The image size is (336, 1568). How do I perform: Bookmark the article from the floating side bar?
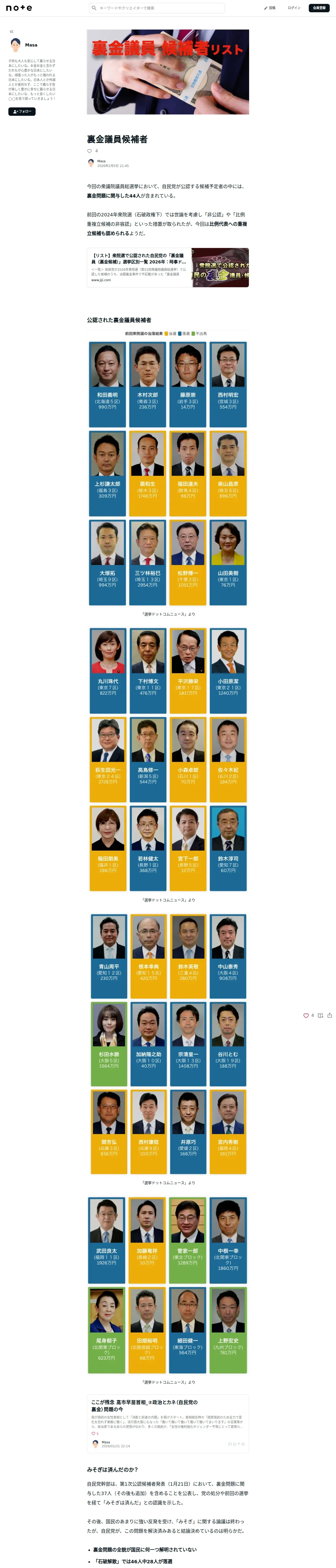pos(320,1015)
